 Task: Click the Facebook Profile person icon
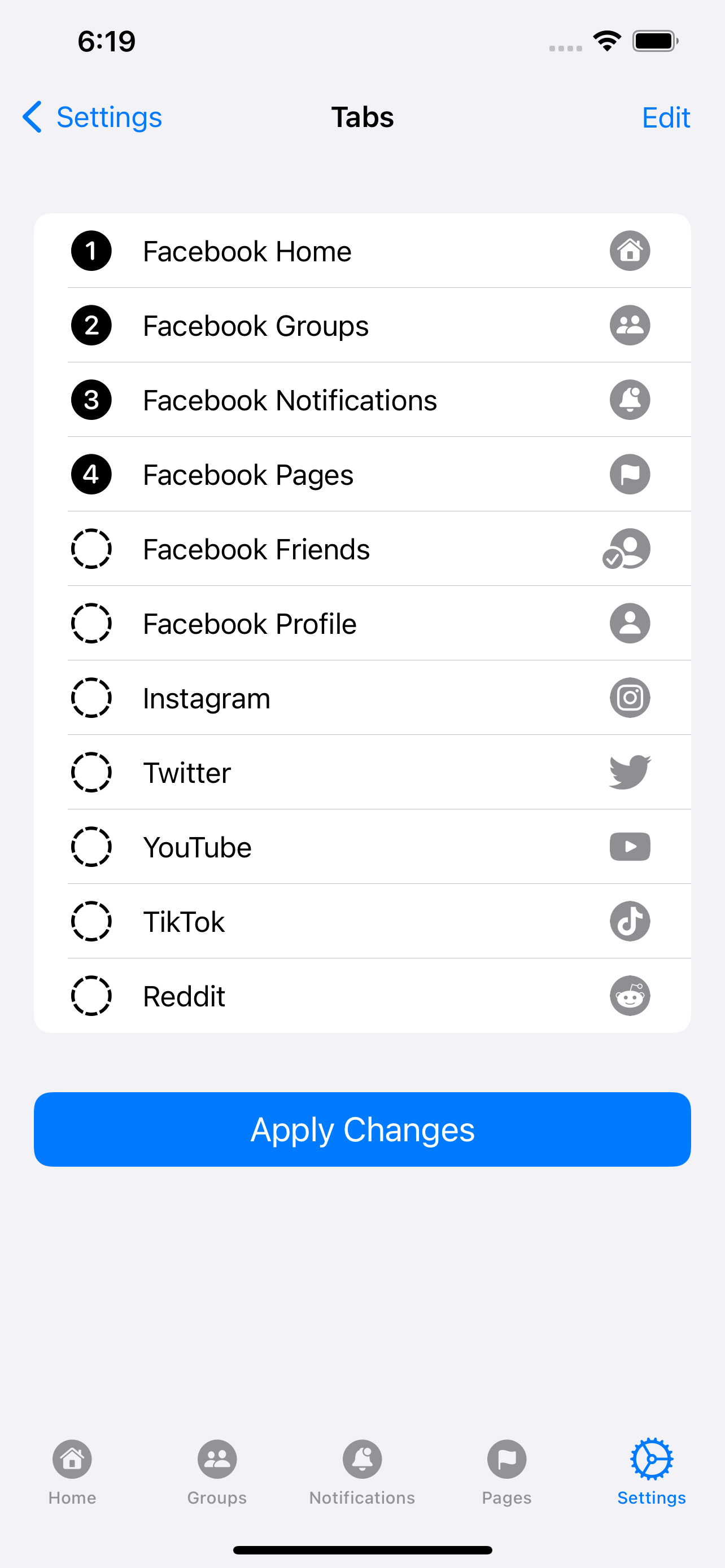tap(630, 623)
